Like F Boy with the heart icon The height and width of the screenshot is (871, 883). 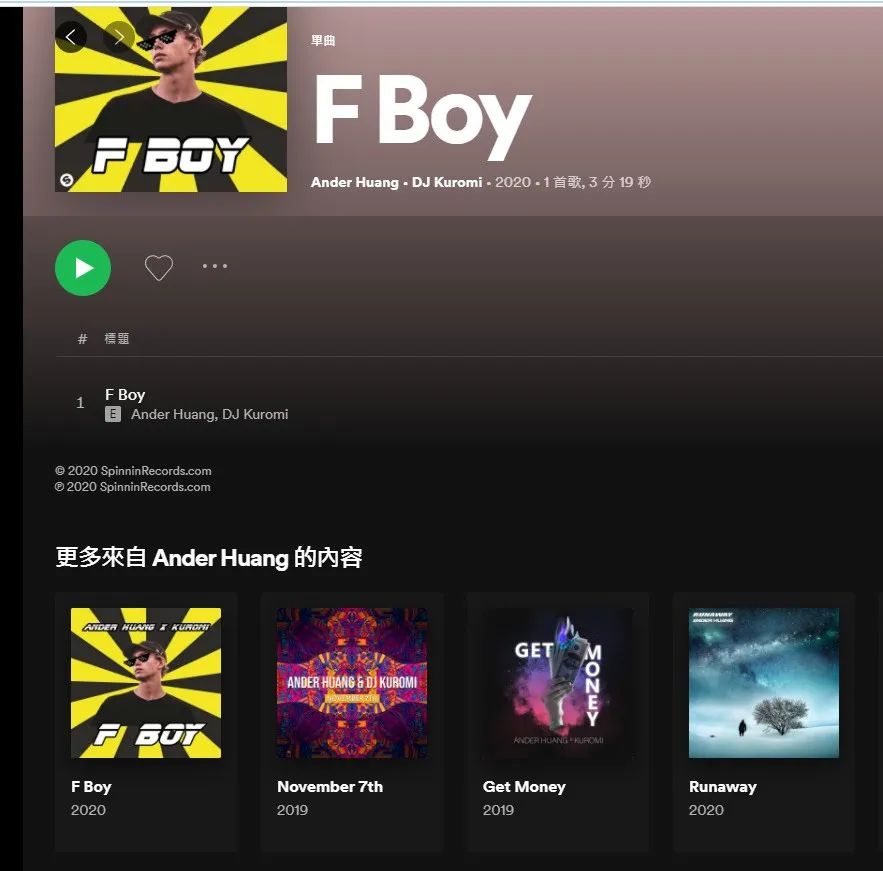pos(159,267)
